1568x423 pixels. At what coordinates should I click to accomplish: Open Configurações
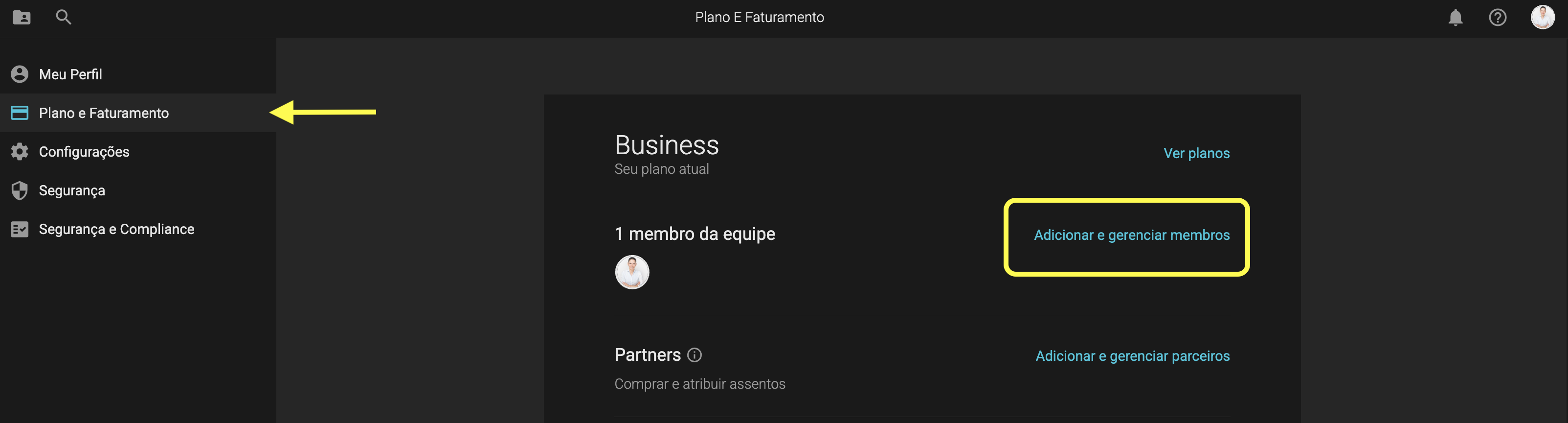point(84,152)
